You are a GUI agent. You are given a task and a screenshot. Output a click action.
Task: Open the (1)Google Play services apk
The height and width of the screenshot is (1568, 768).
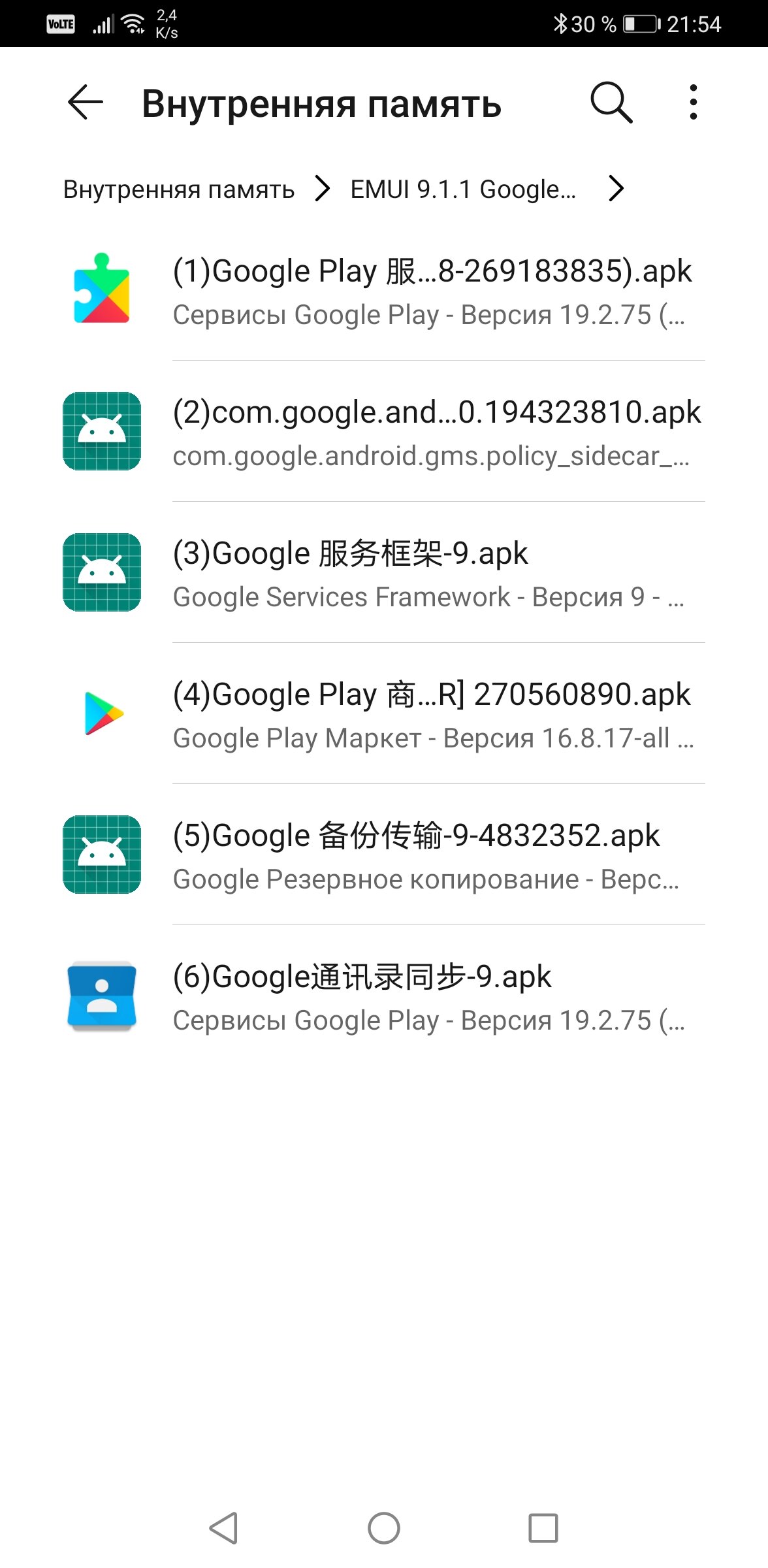click(x=384, y=290)
